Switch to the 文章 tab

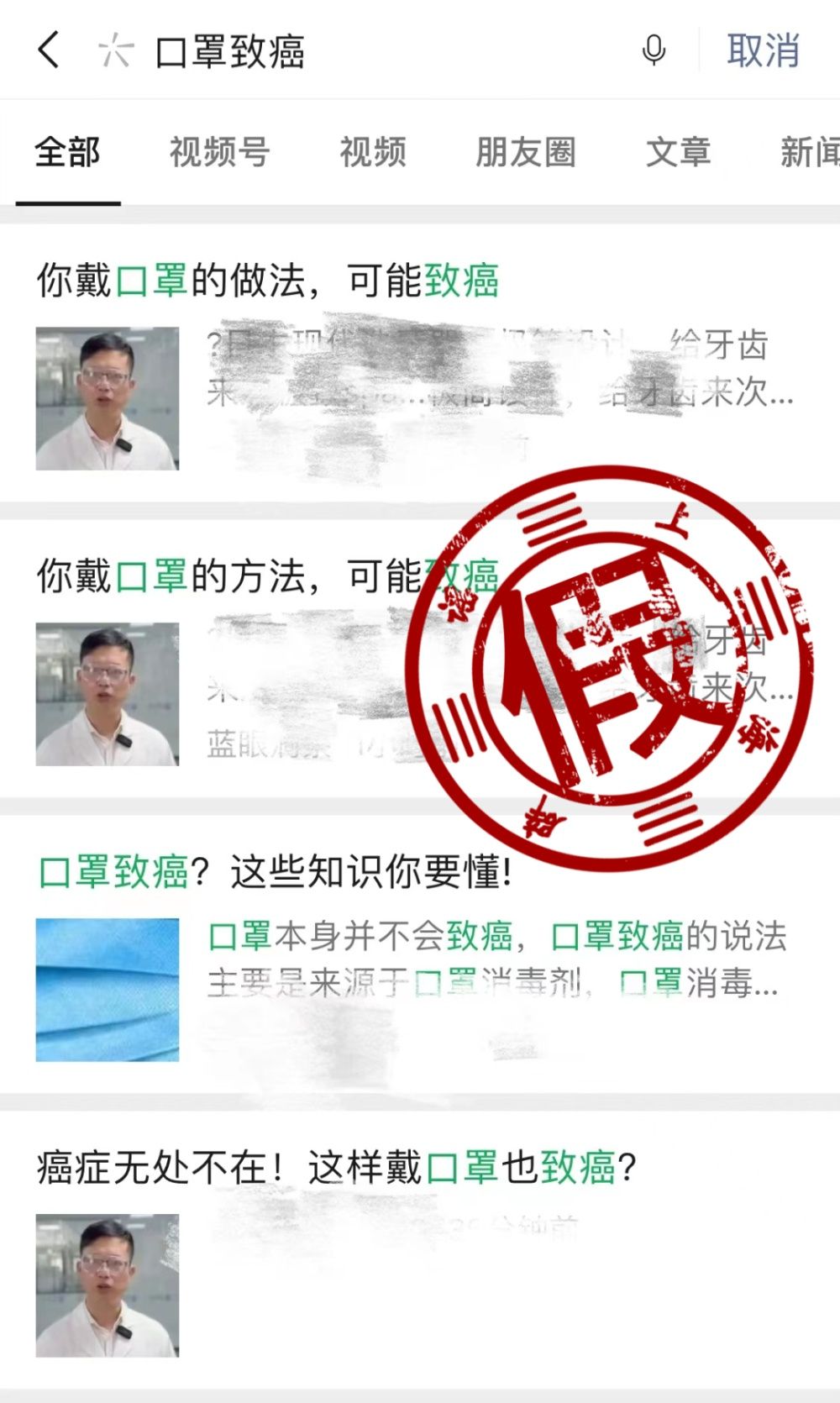pos(678,153)
